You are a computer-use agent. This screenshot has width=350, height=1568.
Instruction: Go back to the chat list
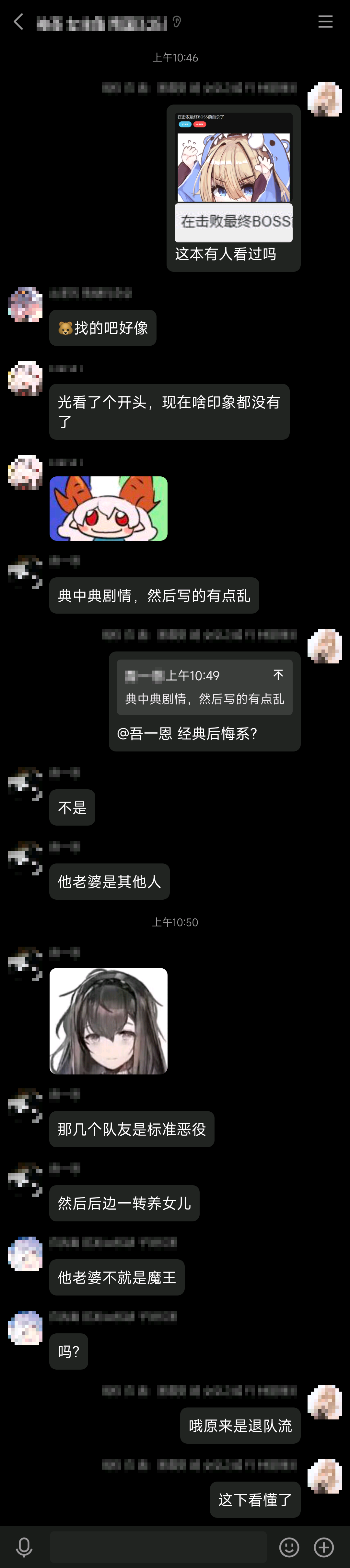coord(18,22)
